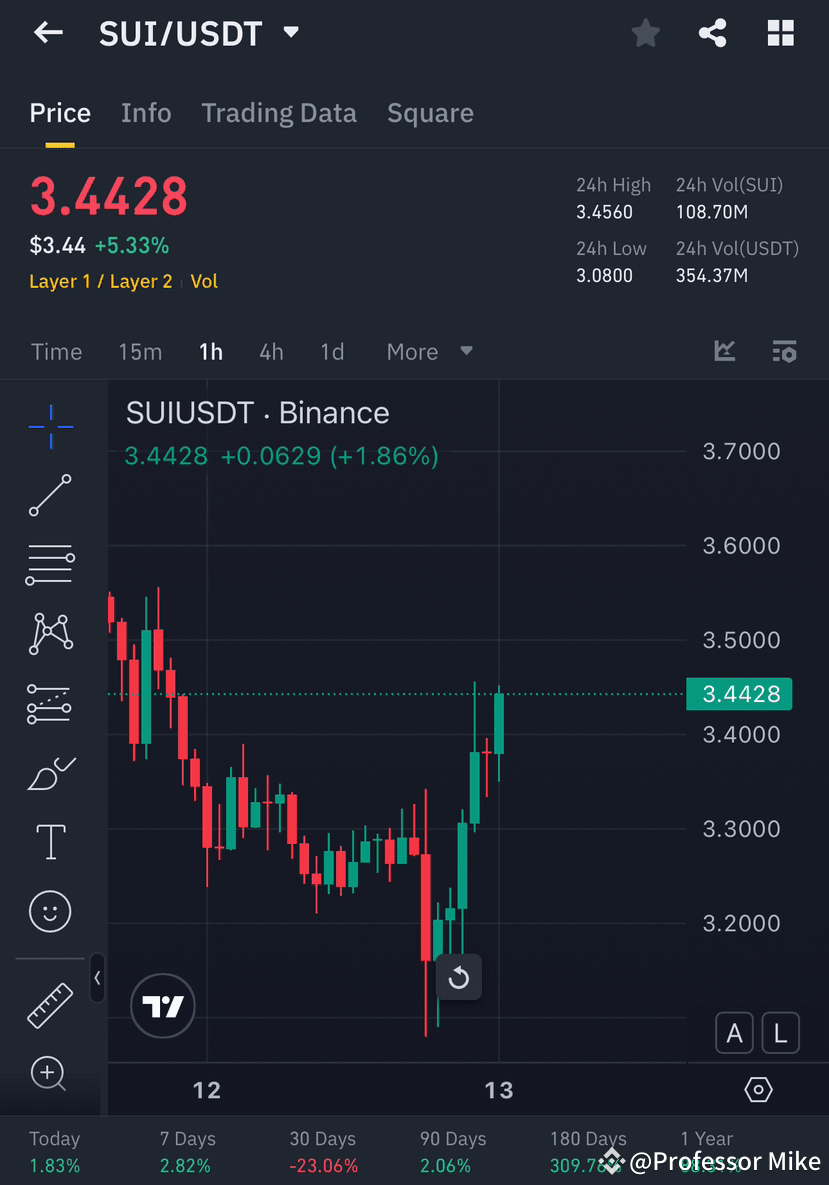Open the text annotation tool

(x=50, y=841)
